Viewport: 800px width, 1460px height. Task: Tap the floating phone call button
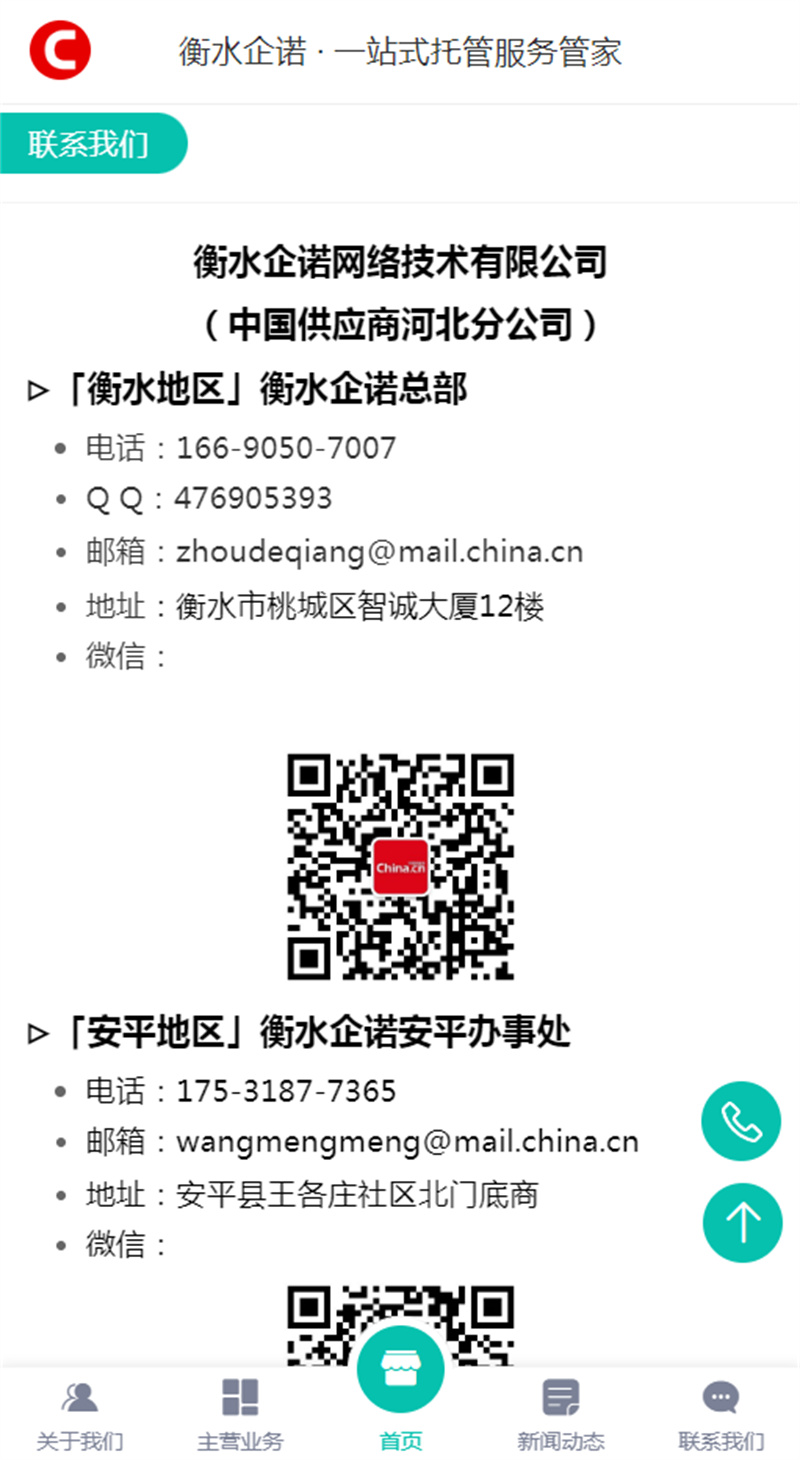tap(741, 1121)
